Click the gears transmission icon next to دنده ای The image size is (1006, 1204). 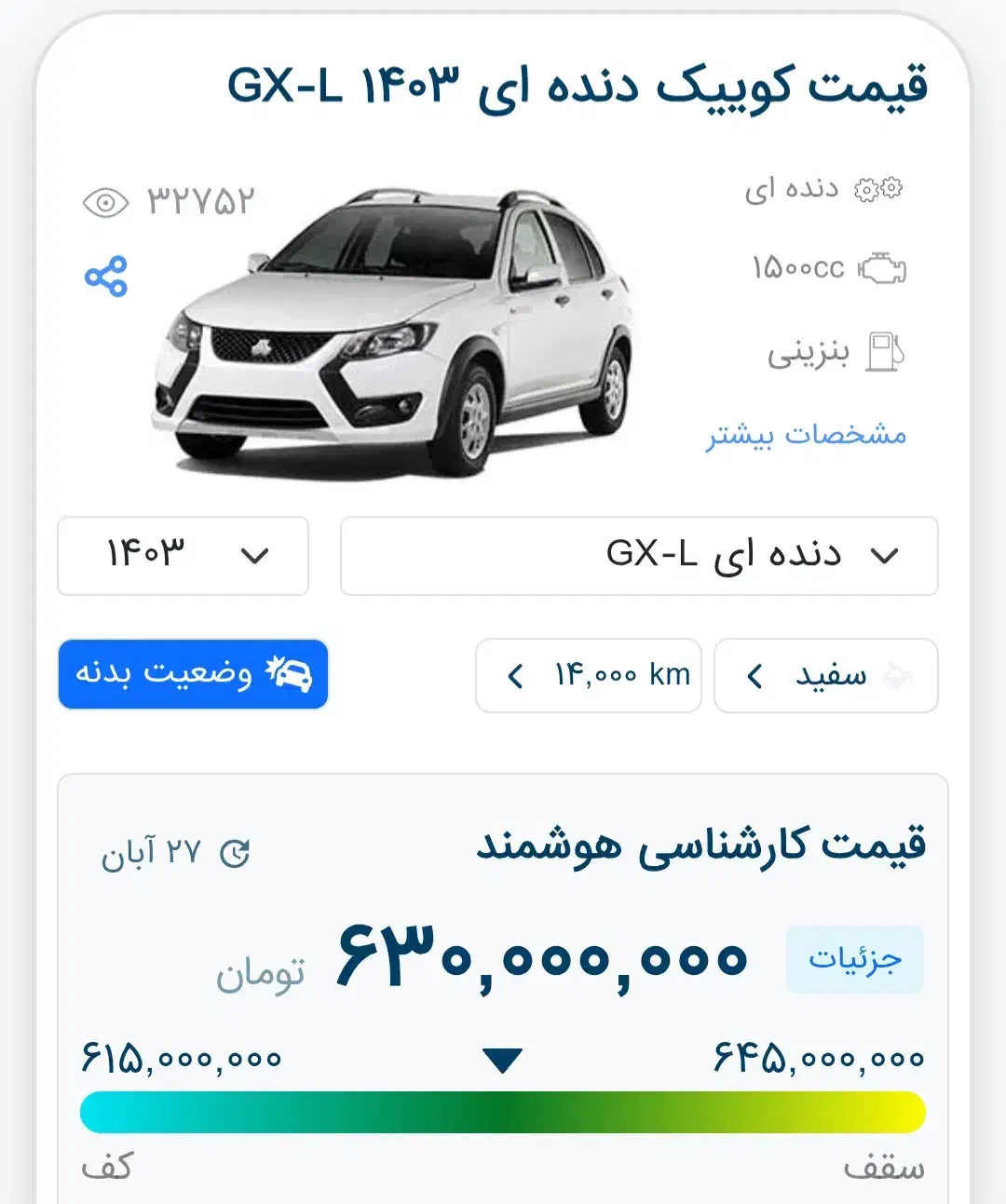(880, 188)
